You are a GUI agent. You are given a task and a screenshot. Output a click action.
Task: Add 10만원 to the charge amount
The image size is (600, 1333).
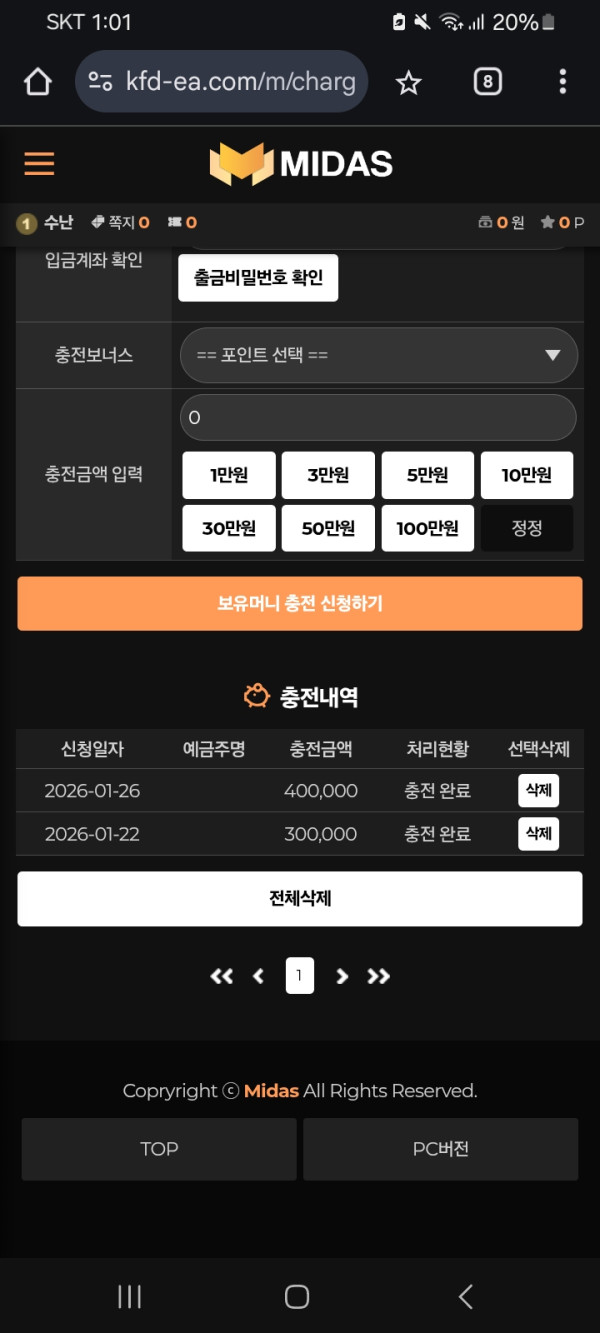527,475
